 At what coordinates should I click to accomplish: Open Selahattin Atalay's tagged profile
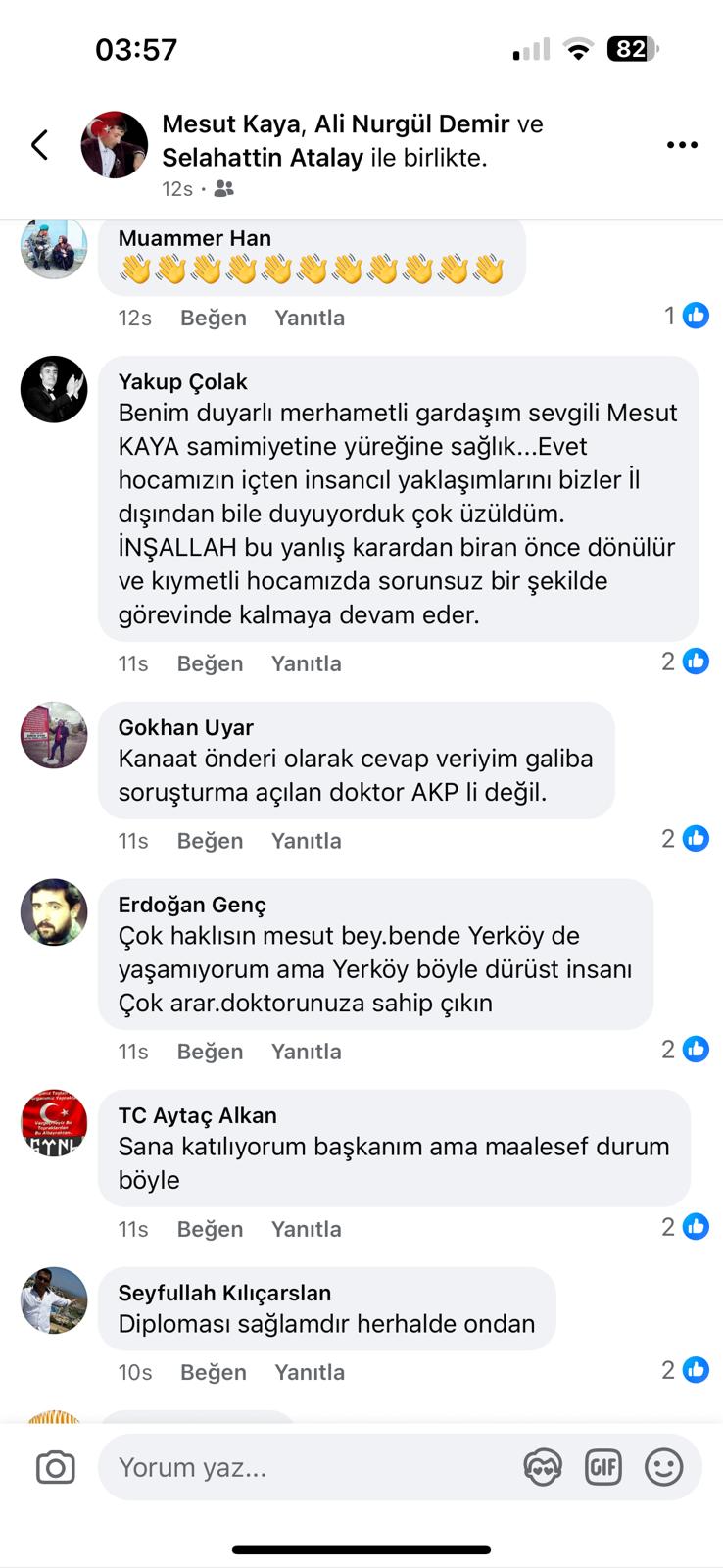(262, 158)
